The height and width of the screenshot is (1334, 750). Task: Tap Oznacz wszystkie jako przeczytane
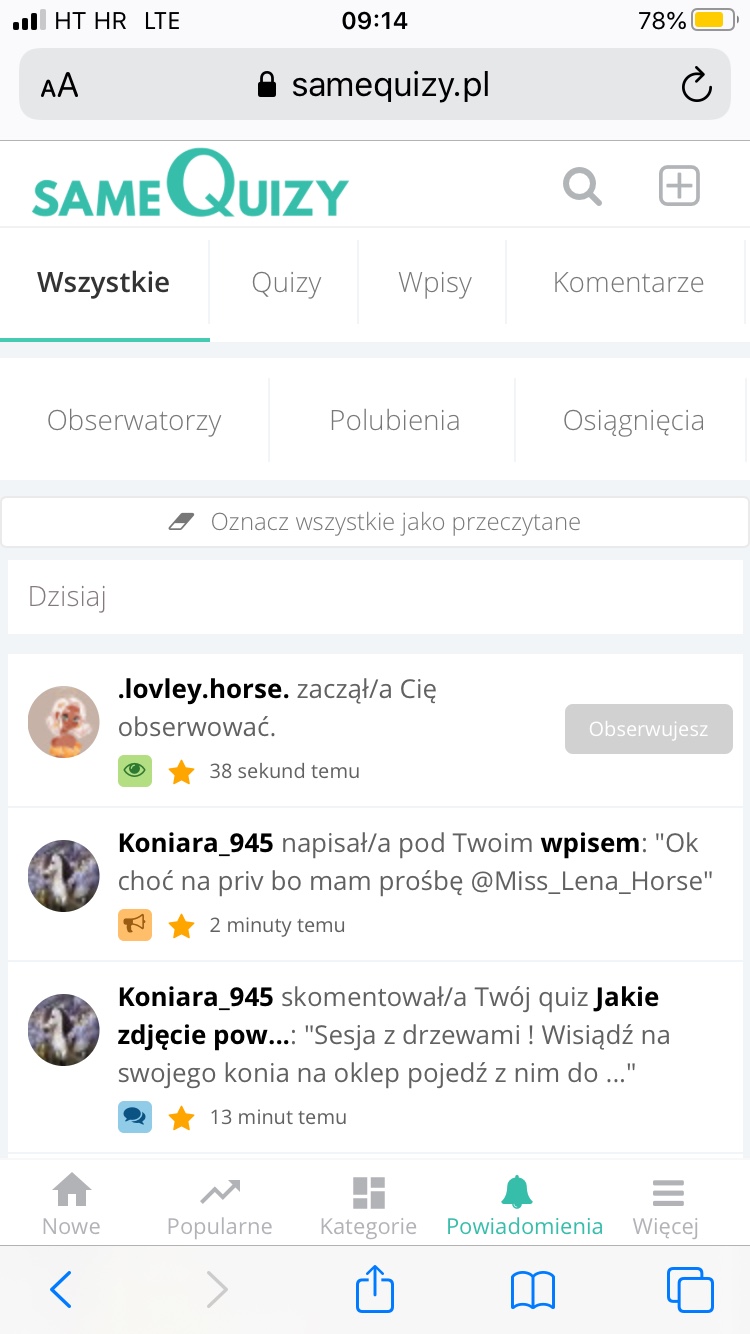point(375,522)
